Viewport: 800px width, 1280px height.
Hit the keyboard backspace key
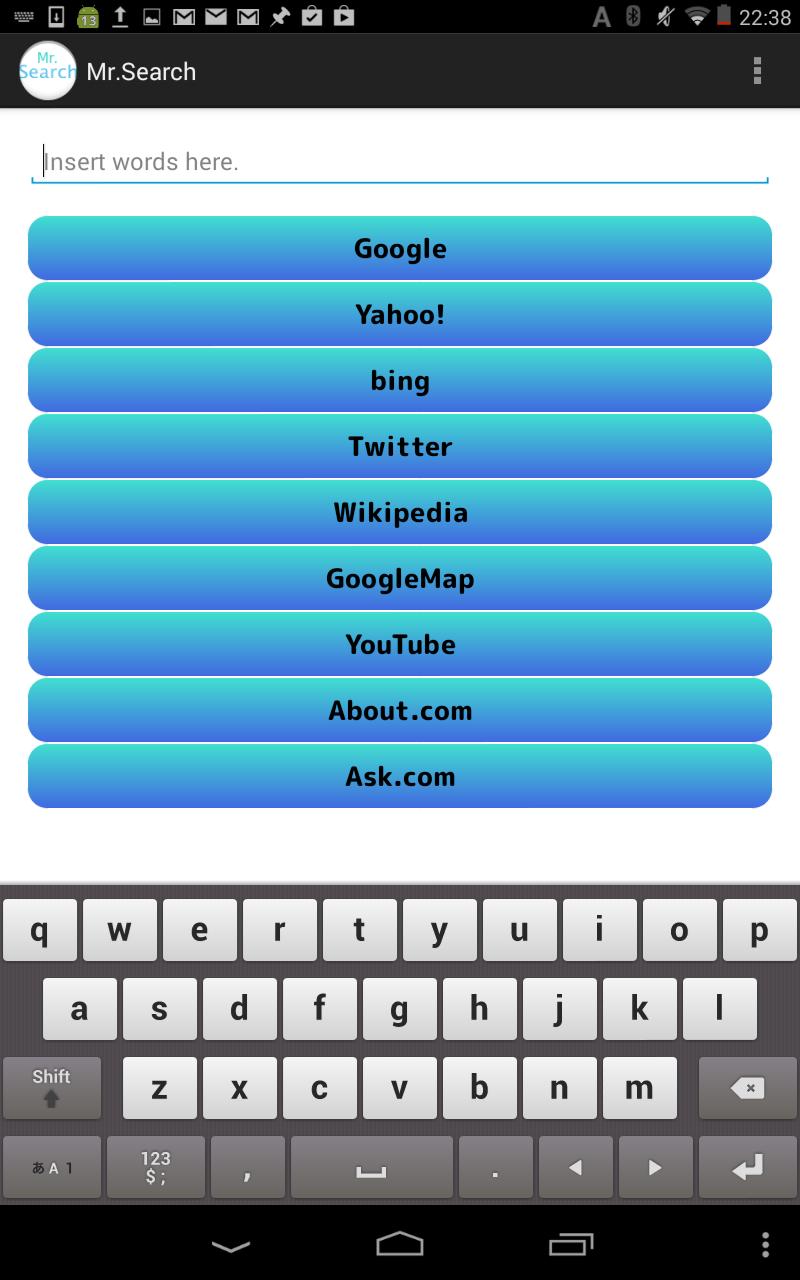(x=747, y=1088)
